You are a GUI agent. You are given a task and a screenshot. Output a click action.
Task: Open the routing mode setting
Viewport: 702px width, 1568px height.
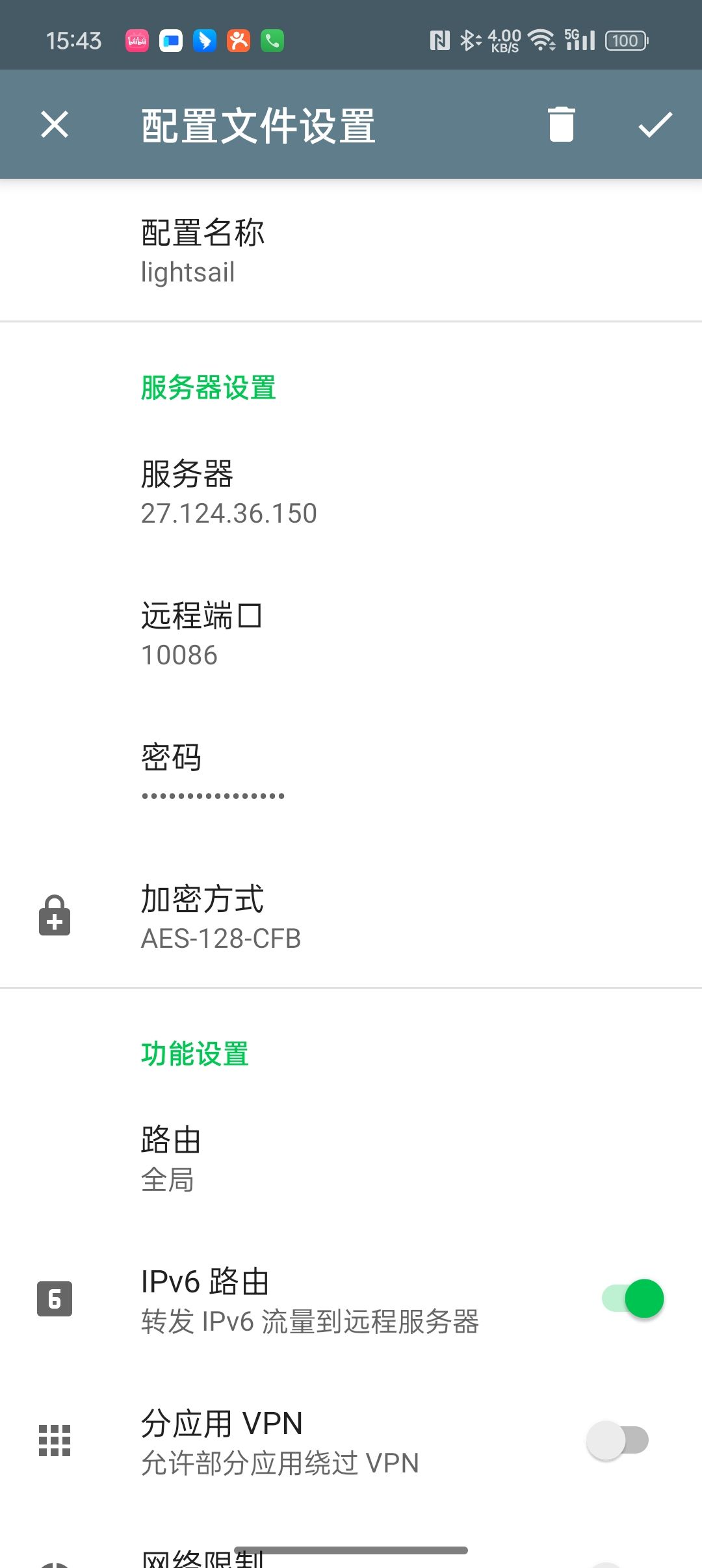coord(351,1158)
